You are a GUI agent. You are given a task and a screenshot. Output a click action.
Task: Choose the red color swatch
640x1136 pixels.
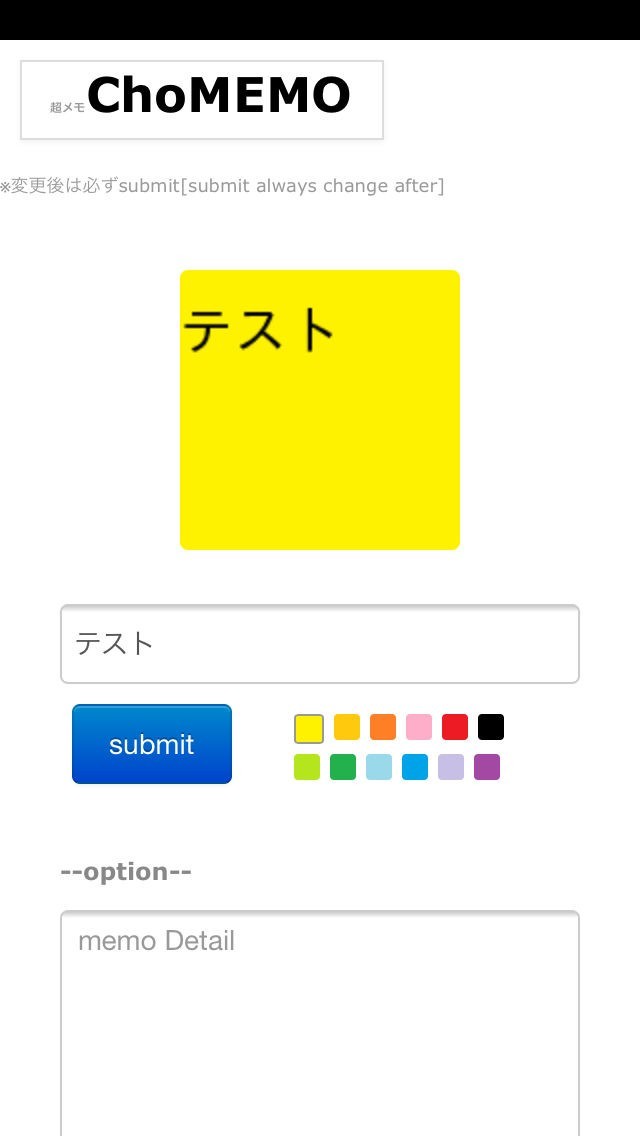click(455, 727)
